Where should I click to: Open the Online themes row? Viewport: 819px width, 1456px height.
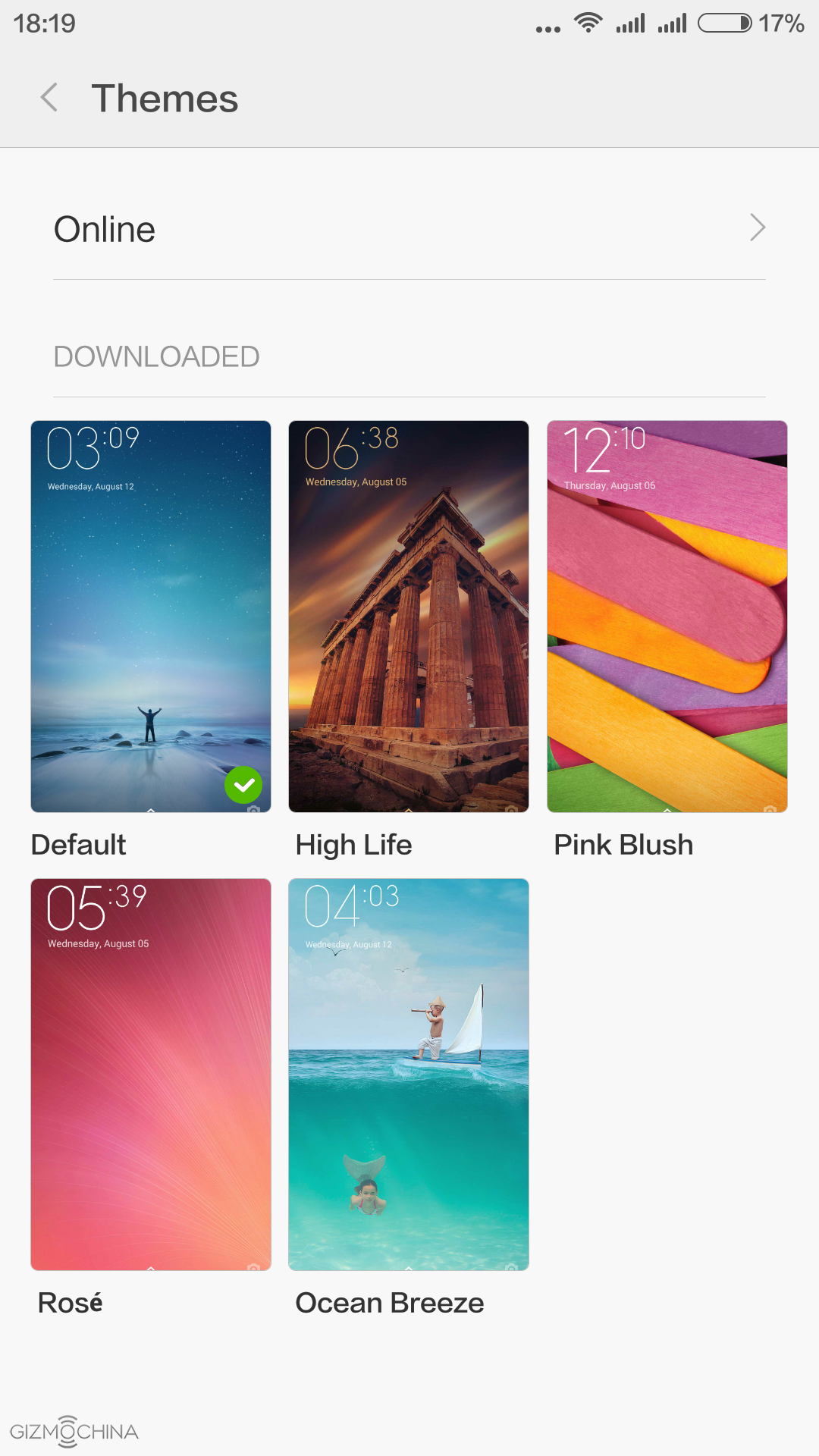pyautogui.click(x=409, y=228)
